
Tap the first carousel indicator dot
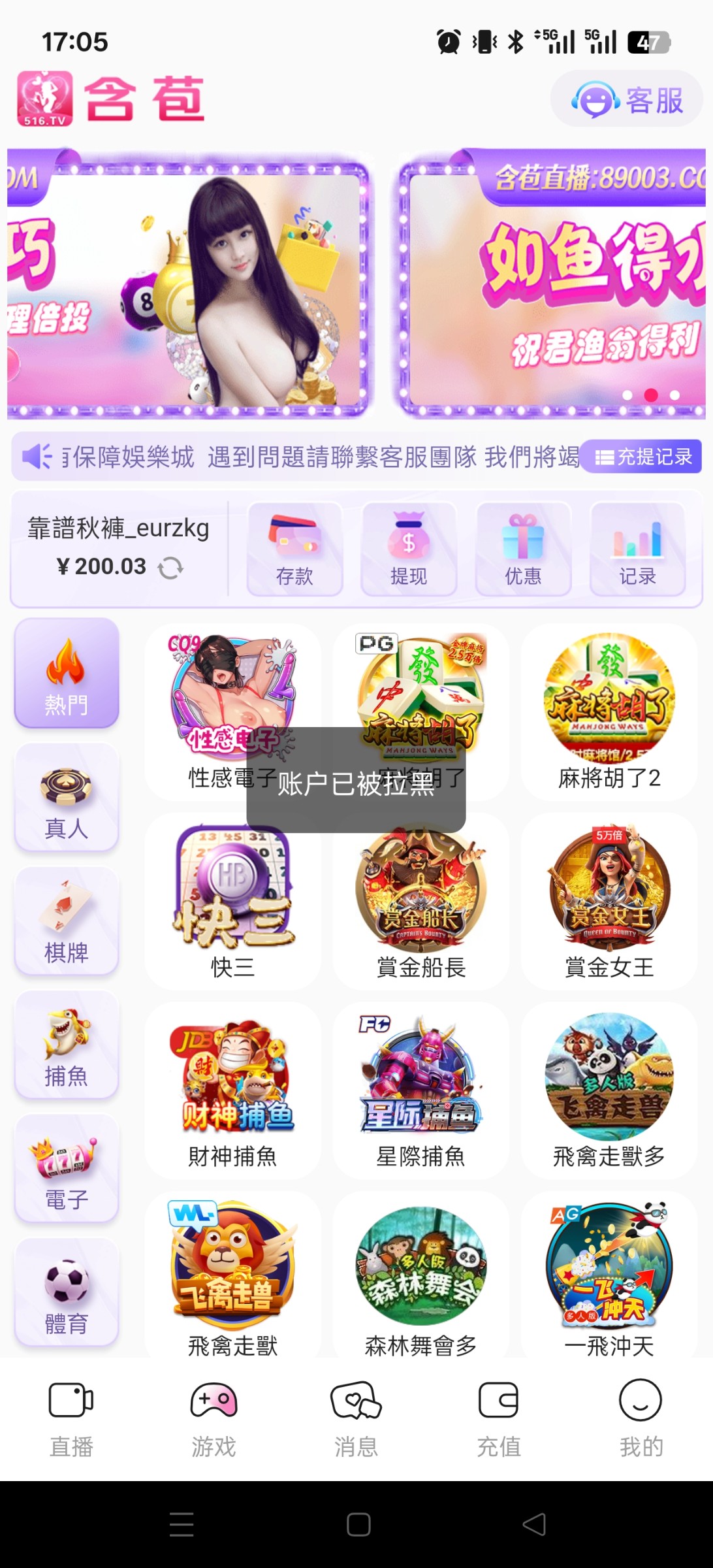629,395
